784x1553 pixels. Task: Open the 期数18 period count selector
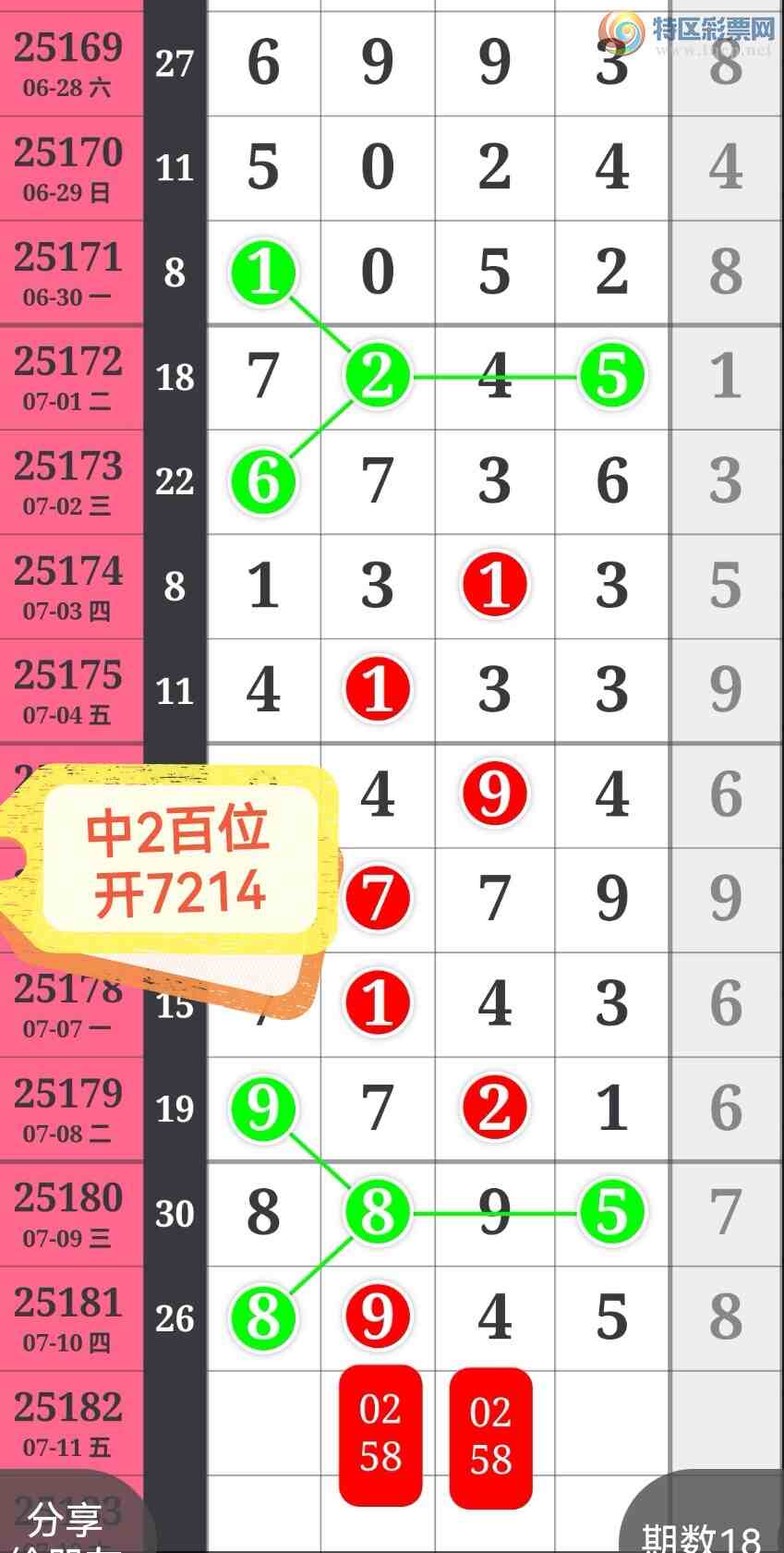[x=704, y=1534]
